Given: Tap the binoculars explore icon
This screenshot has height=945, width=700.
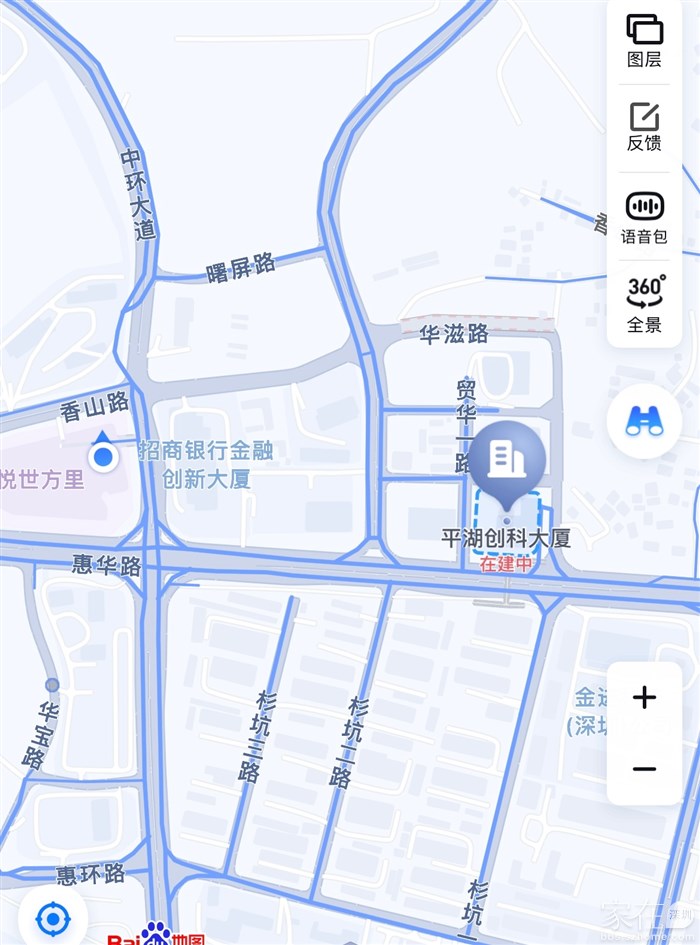Looking at the screenshot, I should pos(645,422).
